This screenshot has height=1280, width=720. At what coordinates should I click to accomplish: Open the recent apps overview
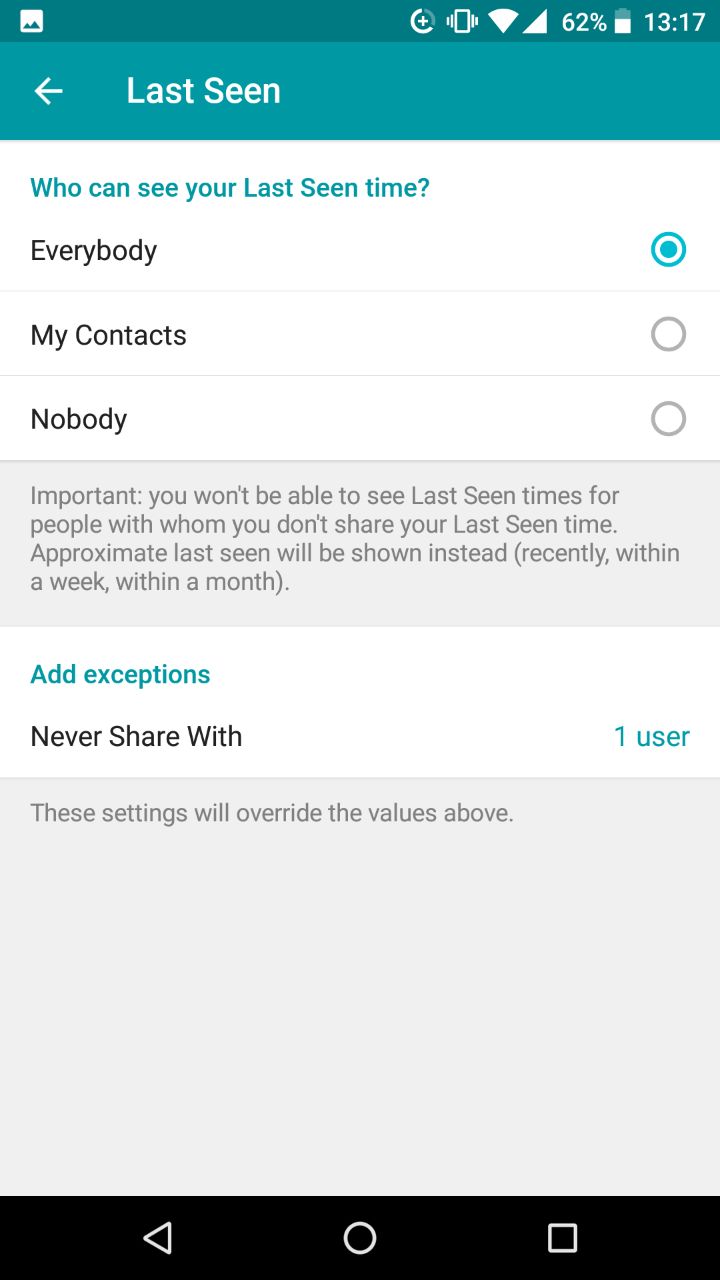click(x=562, y=1238)
